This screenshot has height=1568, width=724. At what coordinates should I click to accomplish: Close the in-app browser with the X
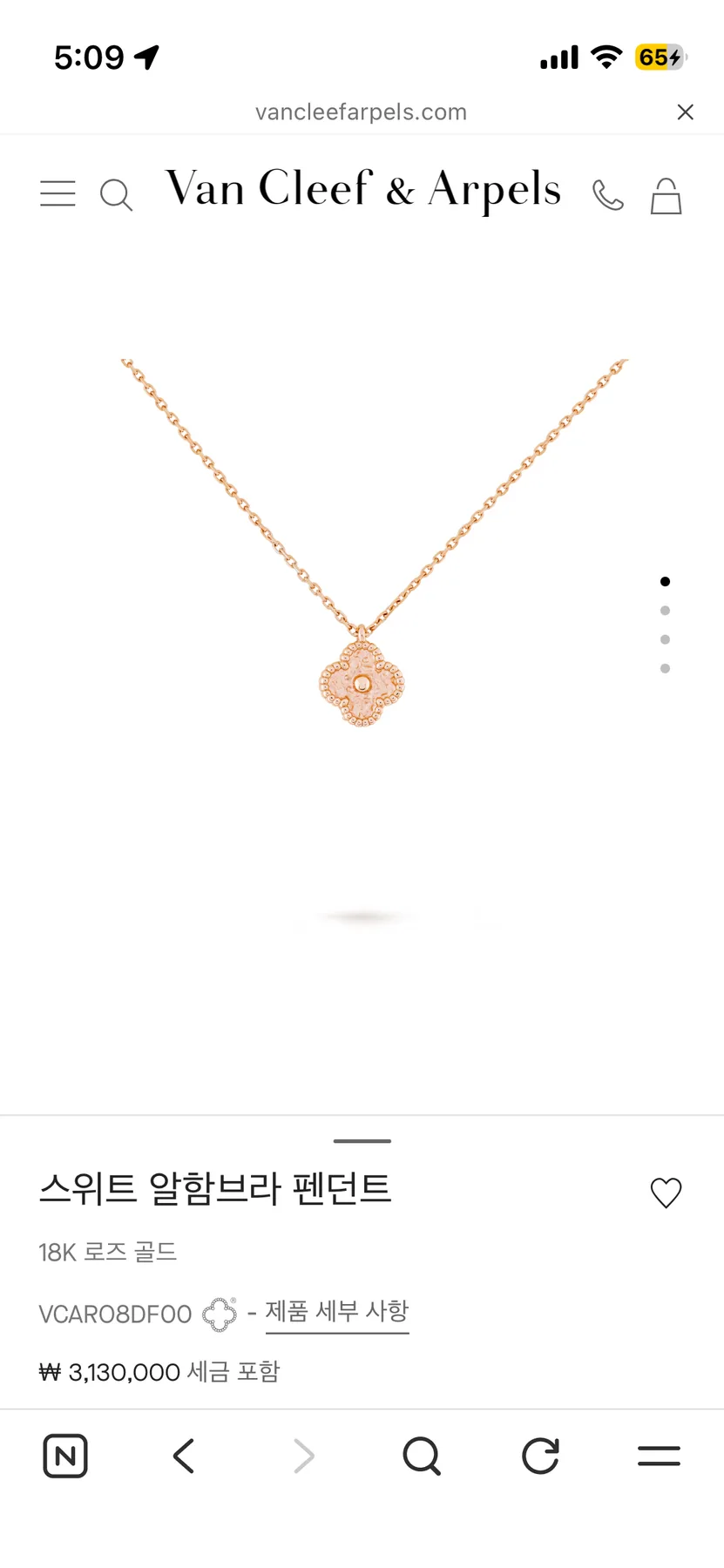[686, 112]
